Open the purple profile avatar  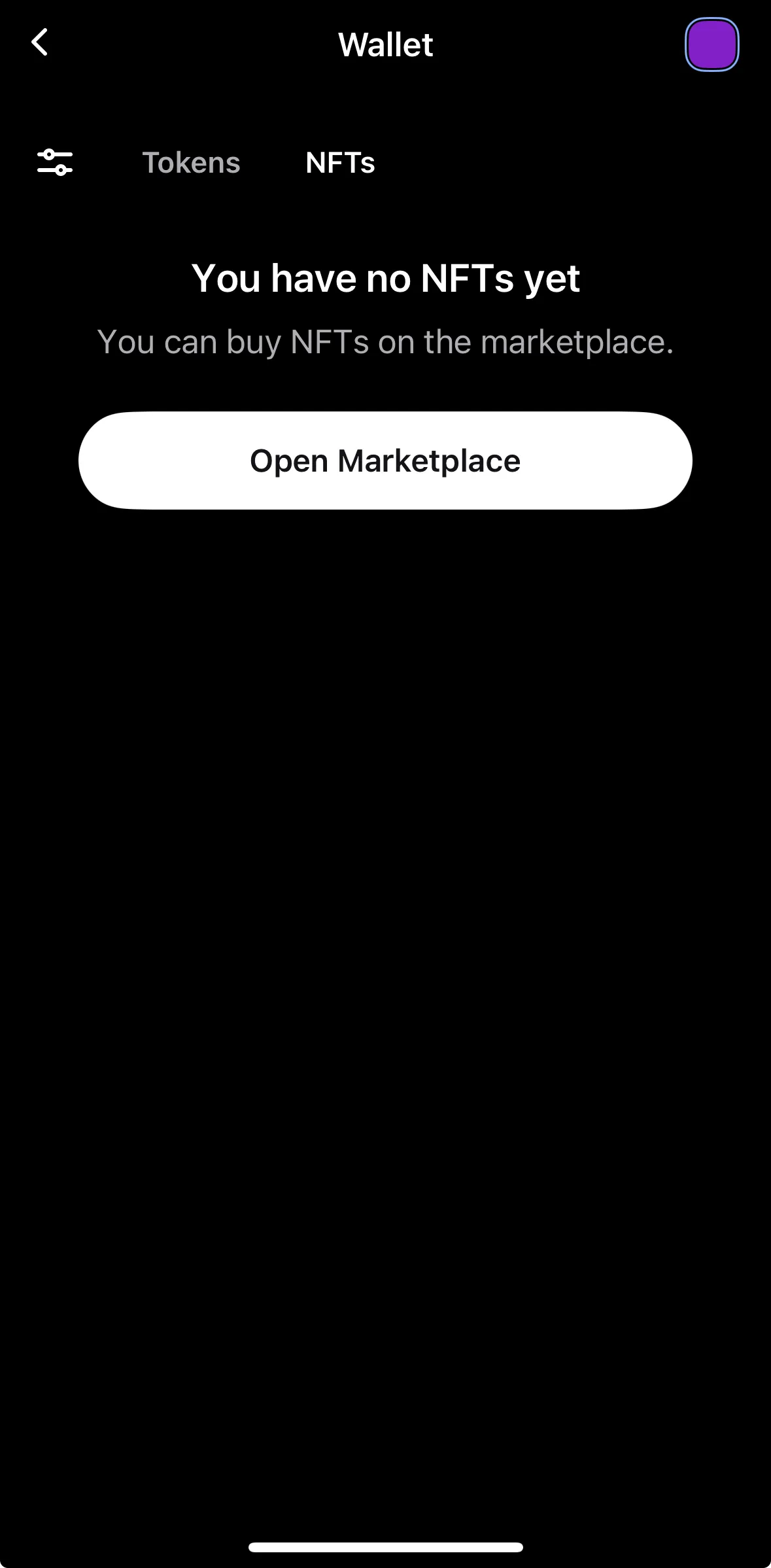click(x=711, y=44)
